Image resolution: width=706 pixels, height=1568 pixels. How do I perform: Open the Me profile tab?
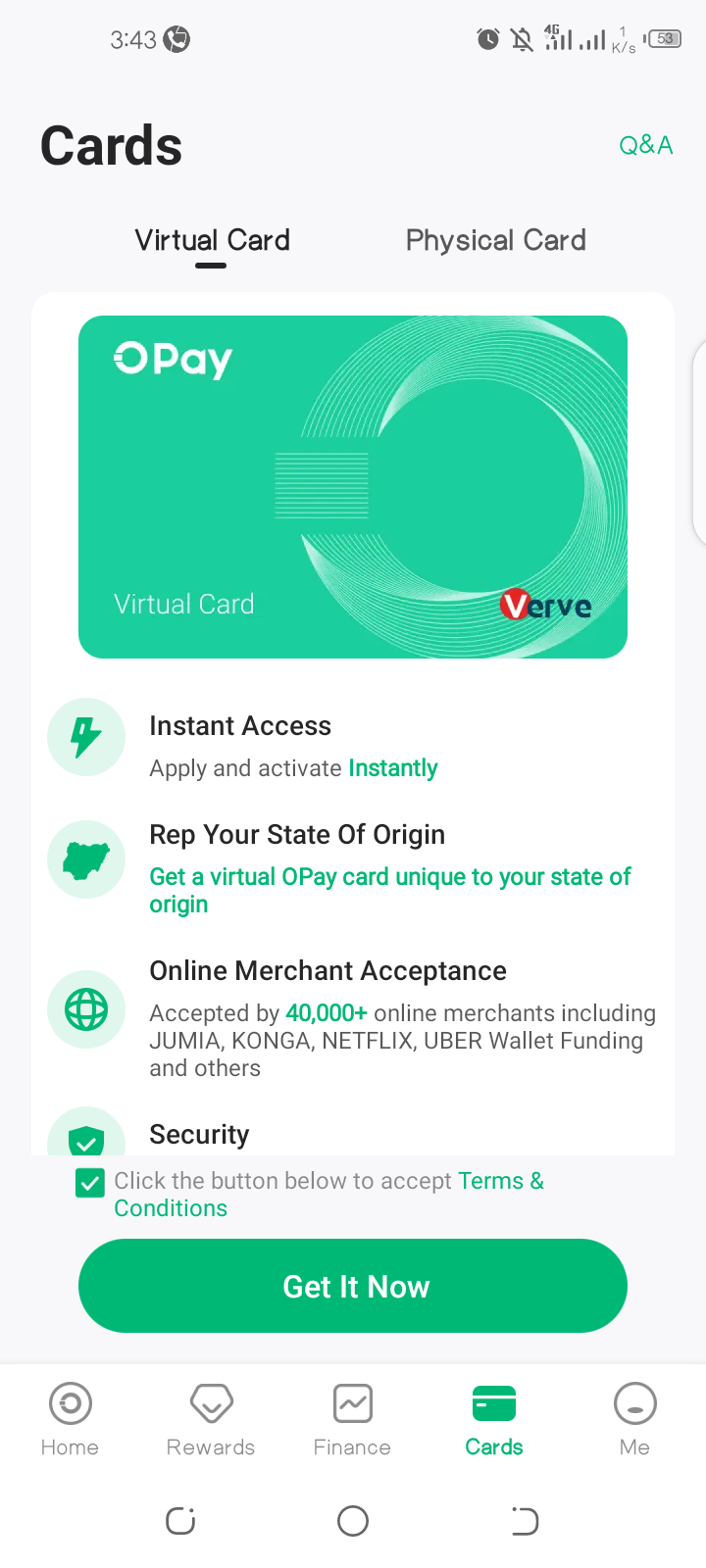pyautogui.click(x=634, y=1419)
